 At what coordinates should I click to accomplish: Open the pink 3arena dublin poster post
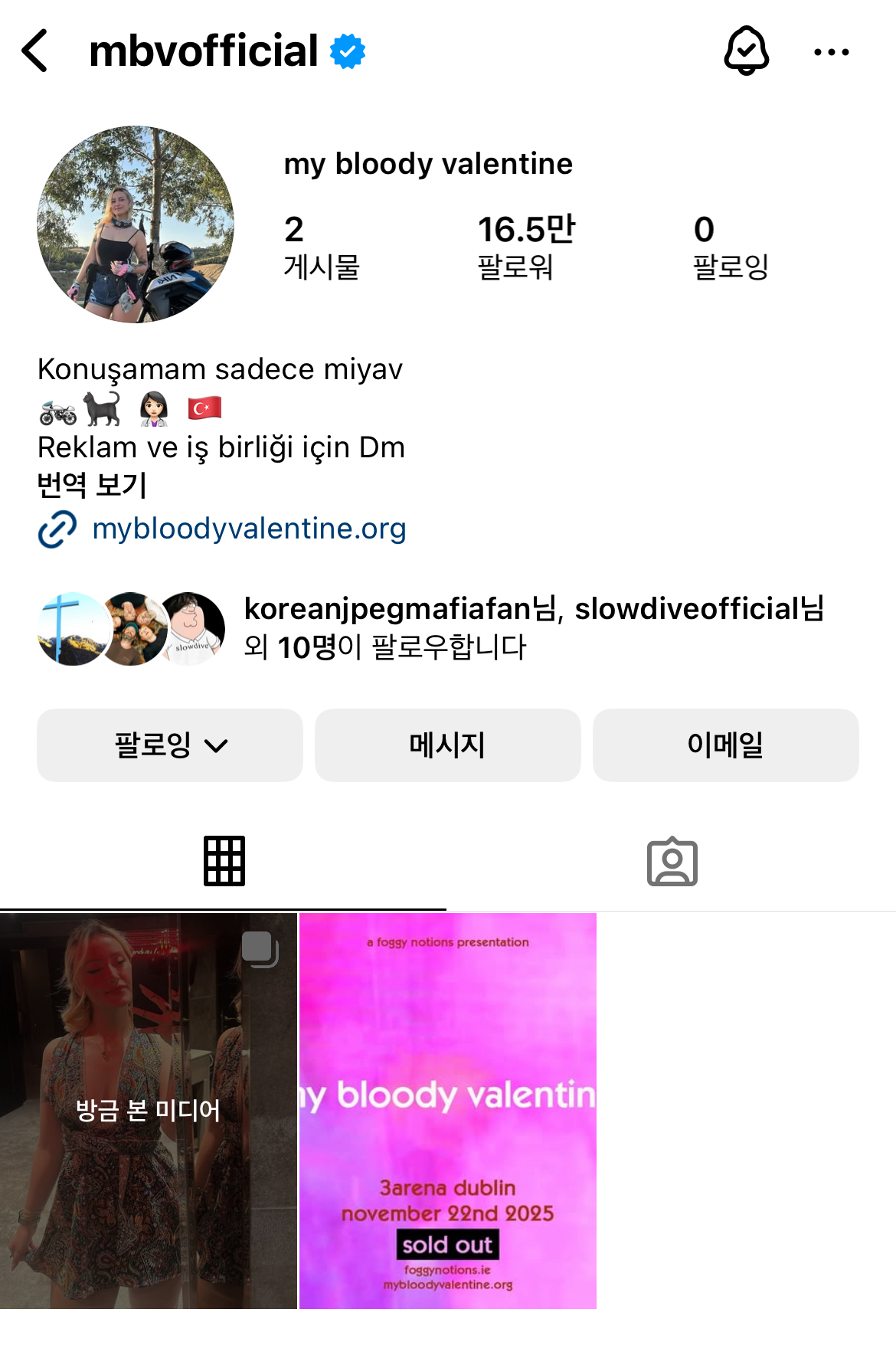tap(447, 1111)
